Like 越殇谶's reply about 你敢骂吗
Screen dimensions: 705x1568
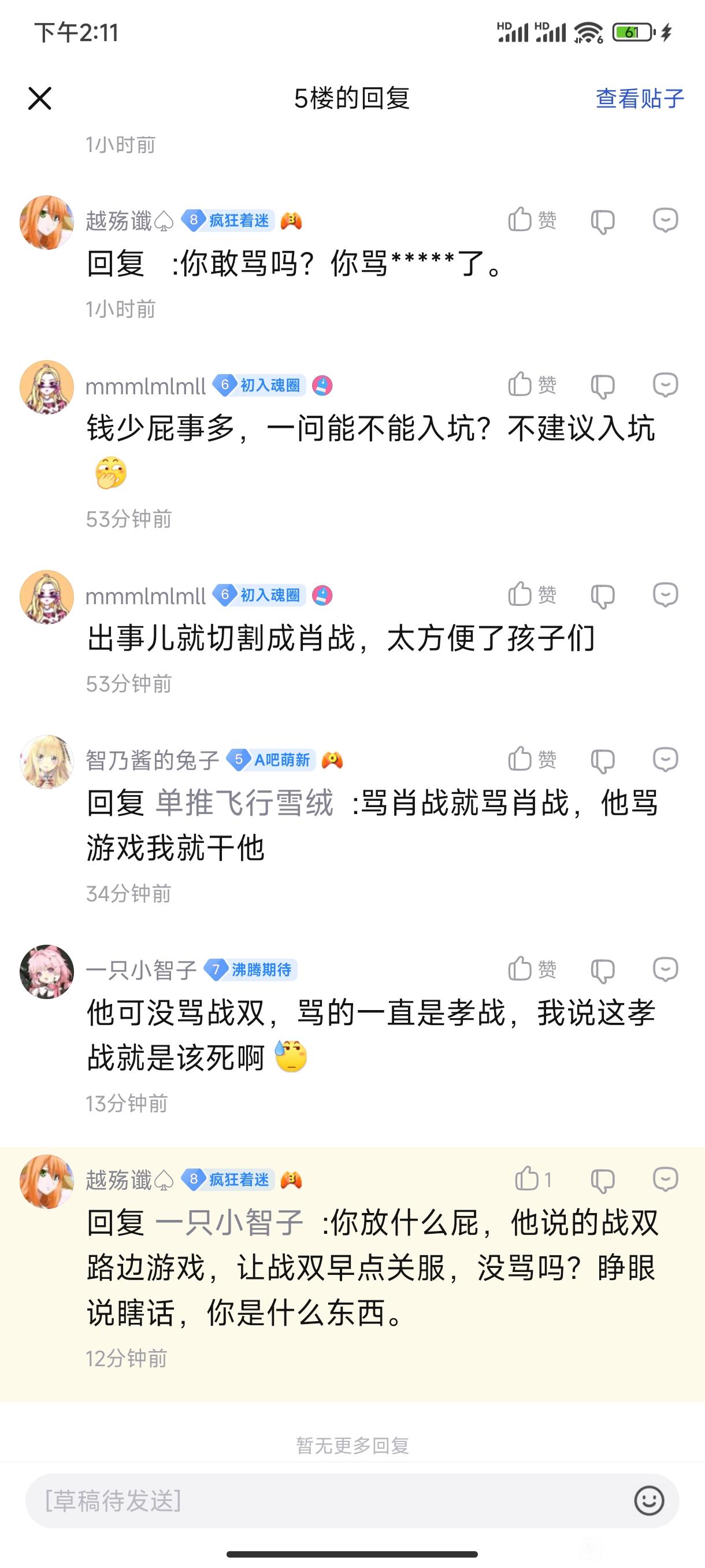532,220
